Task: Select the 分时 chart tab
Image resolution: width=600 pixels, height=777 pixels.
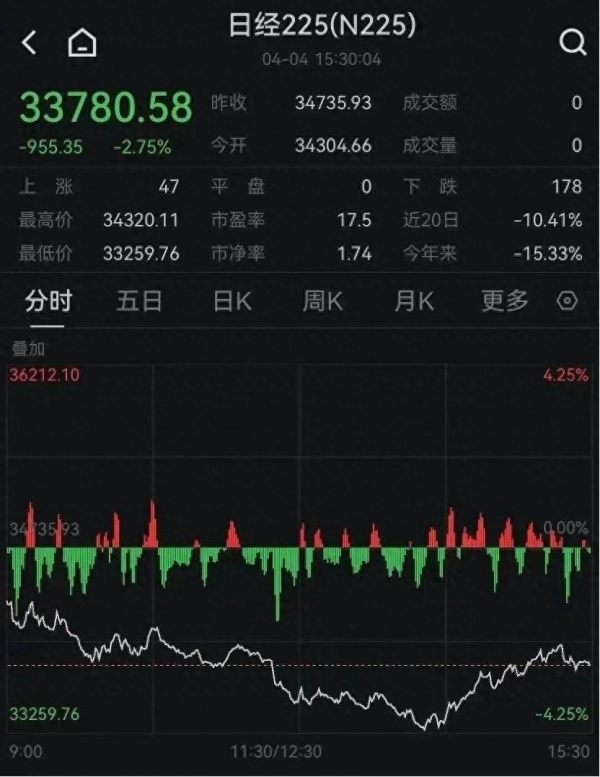Action: click(48, 301)
